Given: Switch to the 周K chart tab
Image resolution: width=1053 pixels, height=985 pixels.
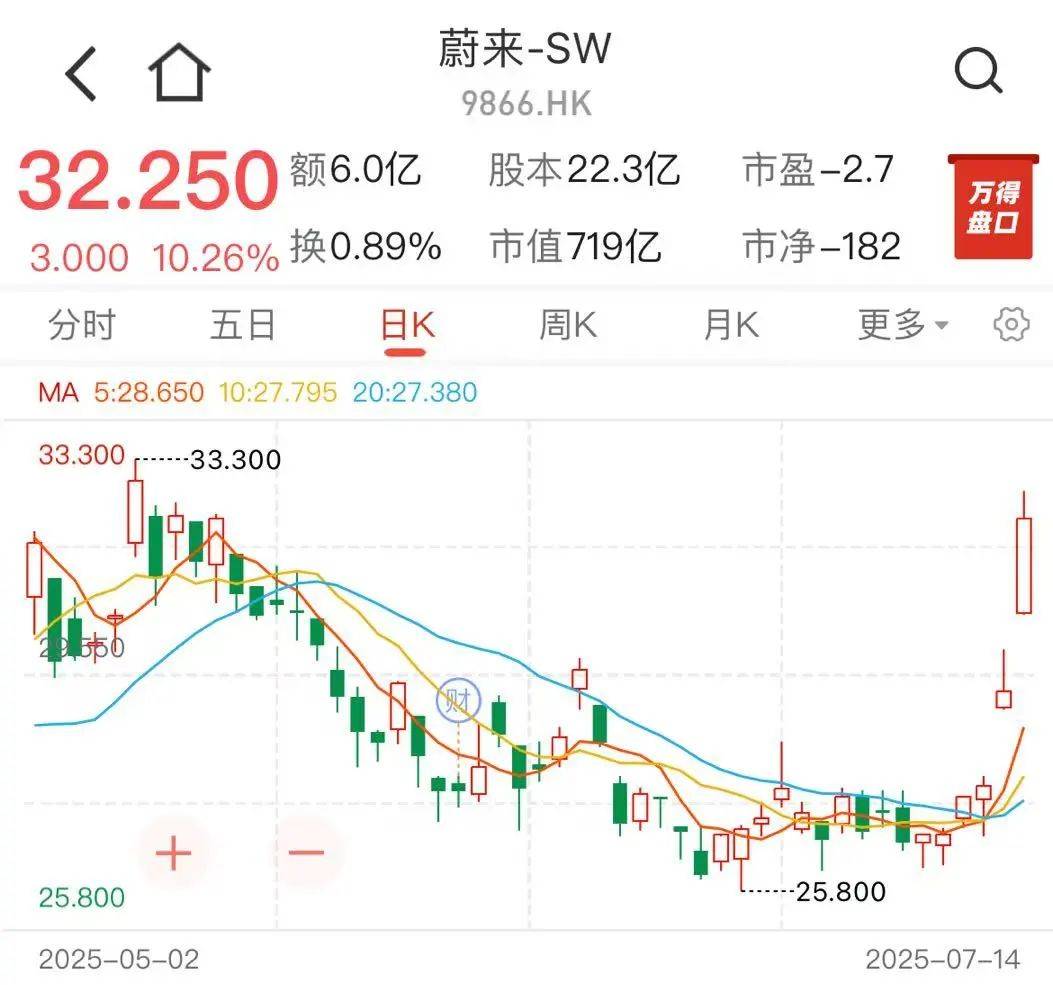Looking at the screenshot, I should click(568, 325).
